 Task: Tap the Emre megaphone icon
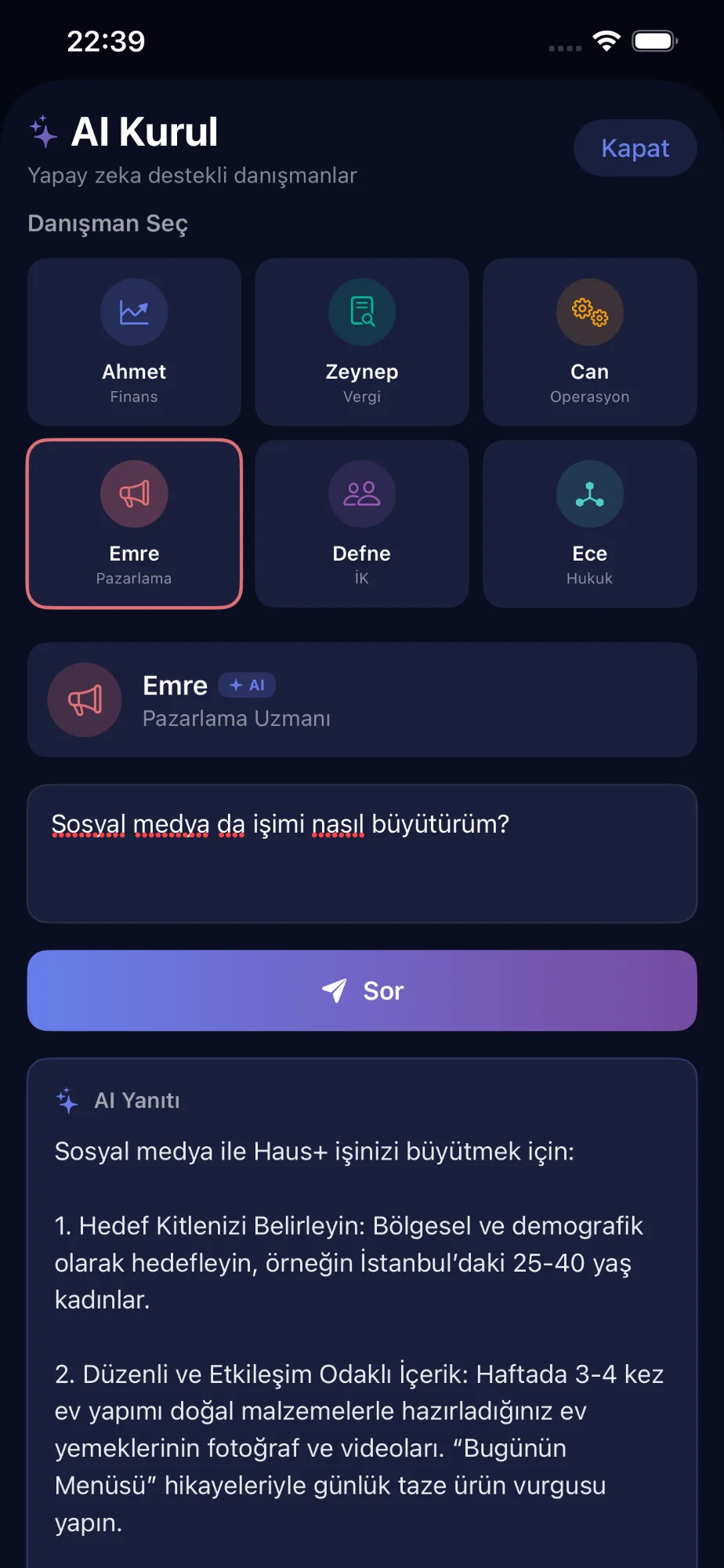click(x=133, y=493)
